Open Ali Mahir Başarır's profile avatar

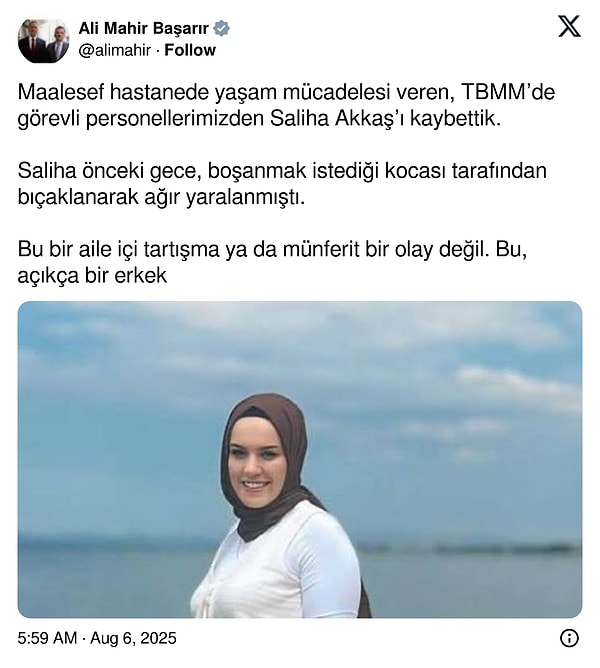(x=43, y=40)
